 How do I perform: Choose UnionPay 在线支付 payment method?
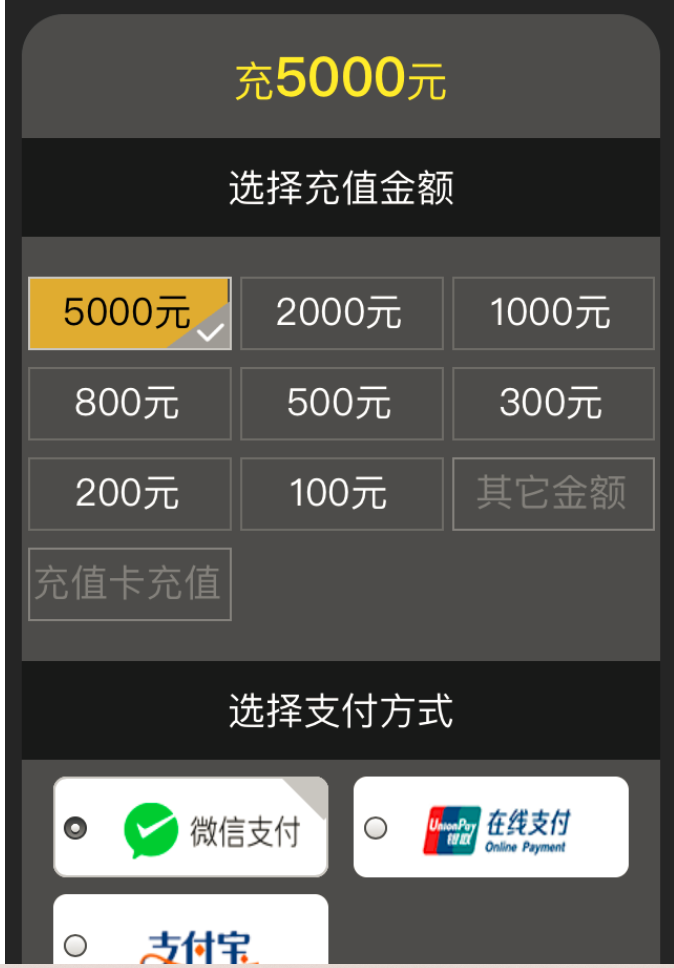(490, 827)
